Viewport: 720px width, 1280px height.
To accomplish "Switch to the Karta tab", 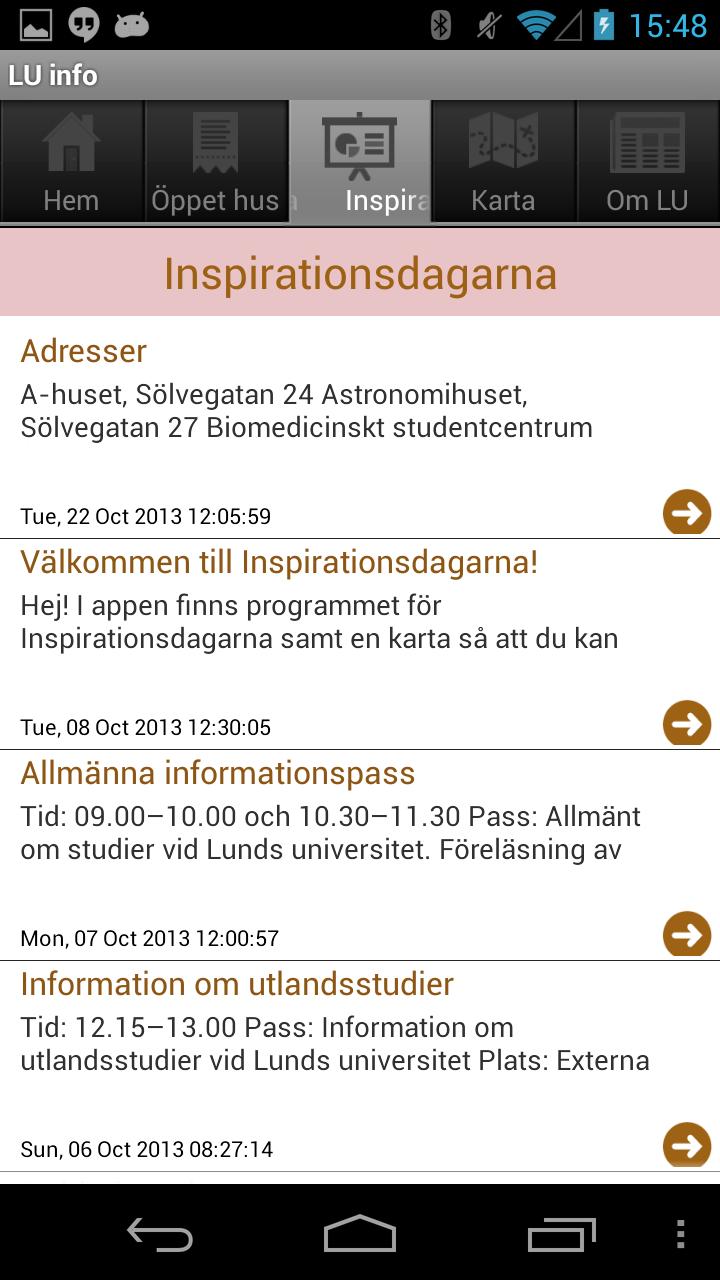I will coord(504,160).
